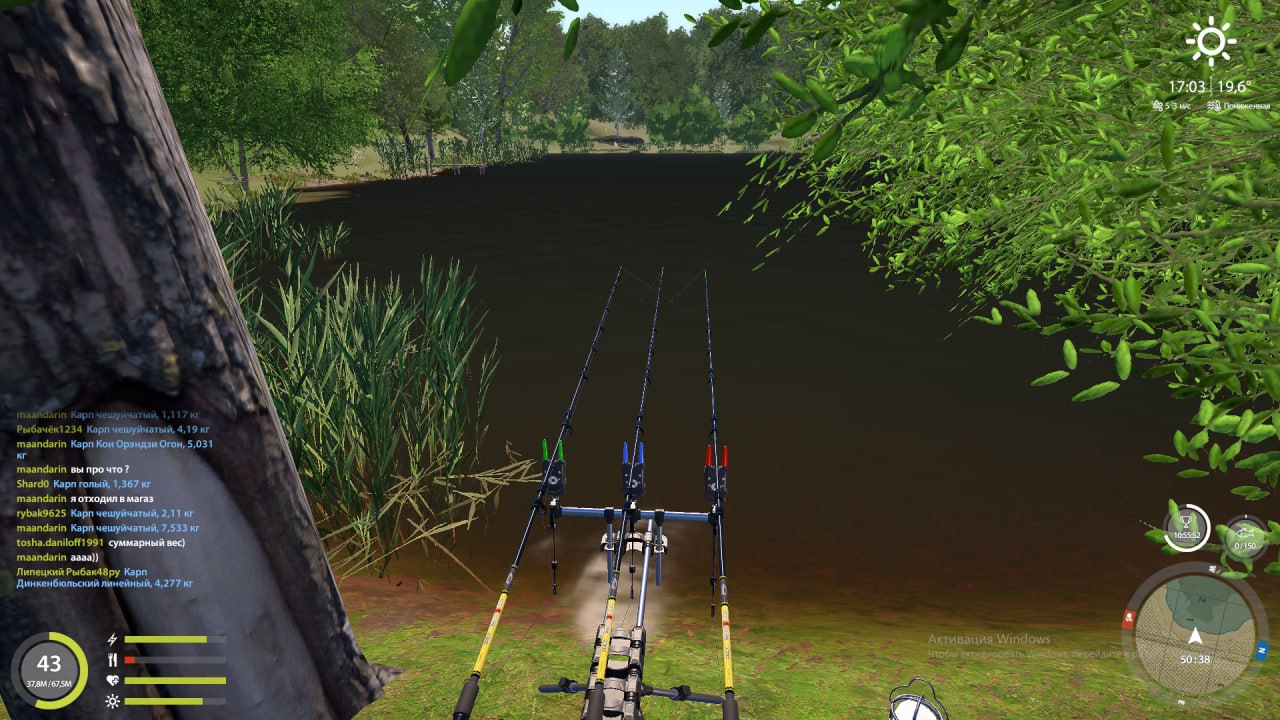Select the rod with green bite alarm
Viewport: 1280px width, 720px height.
552,470
